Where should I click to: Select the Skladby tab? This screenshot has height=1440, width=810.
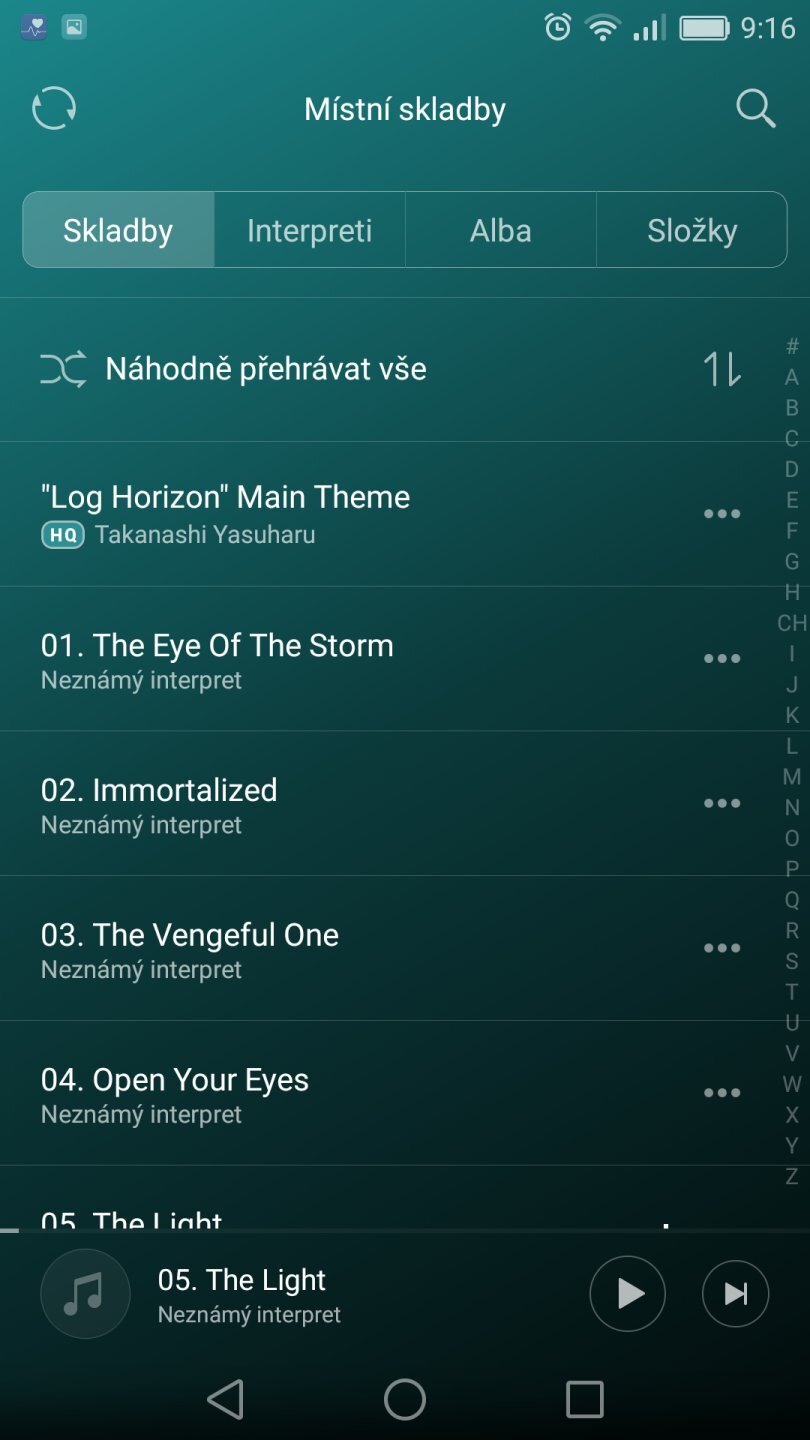(x=118, y=231)
